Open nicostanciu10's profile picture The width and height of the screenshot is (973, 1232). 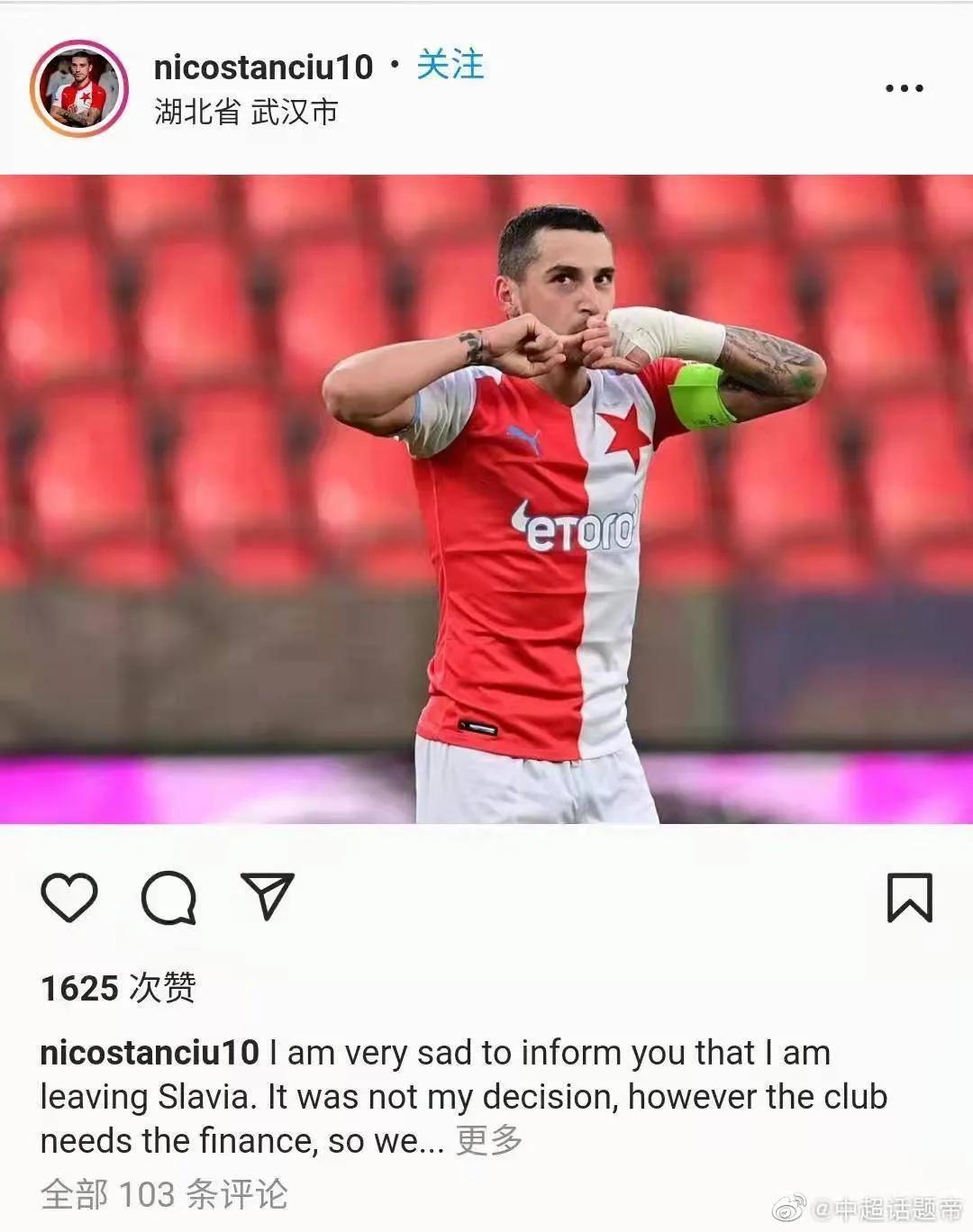click(79, 89)
